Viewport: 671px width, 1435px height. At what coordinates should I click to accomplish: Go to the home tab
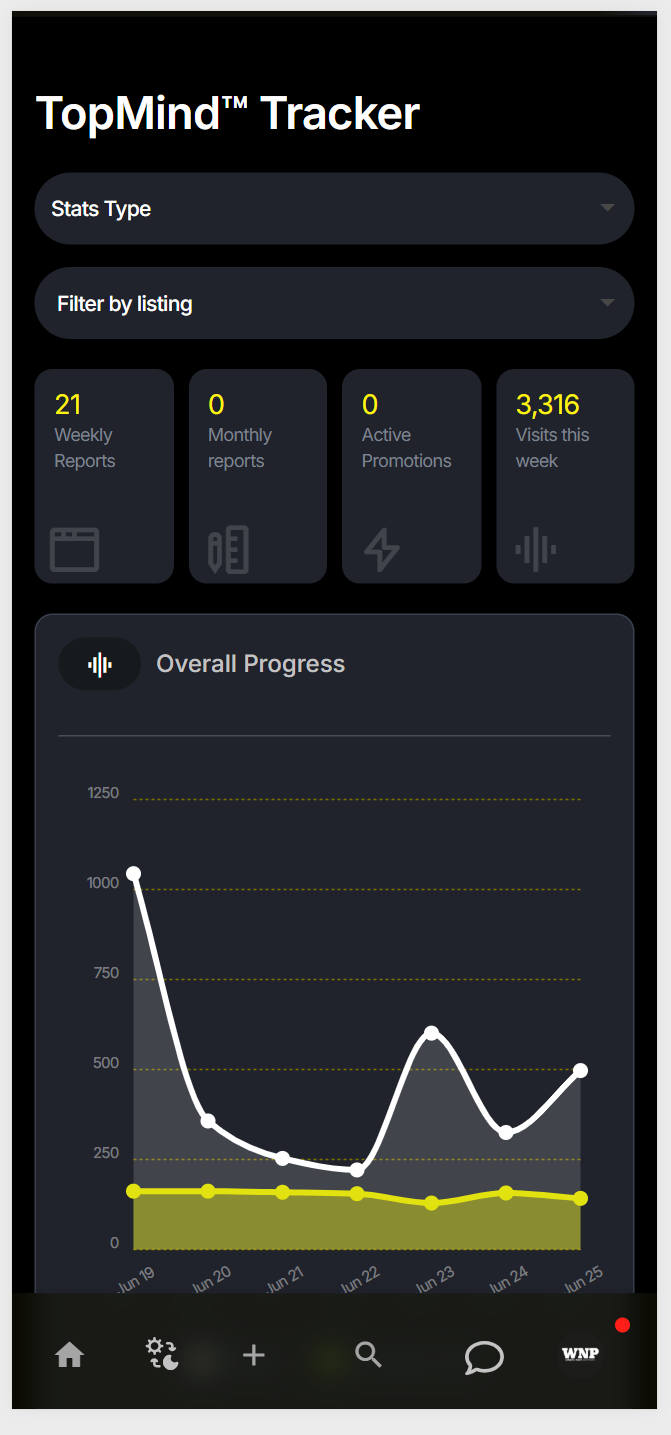click(69, 1355)
